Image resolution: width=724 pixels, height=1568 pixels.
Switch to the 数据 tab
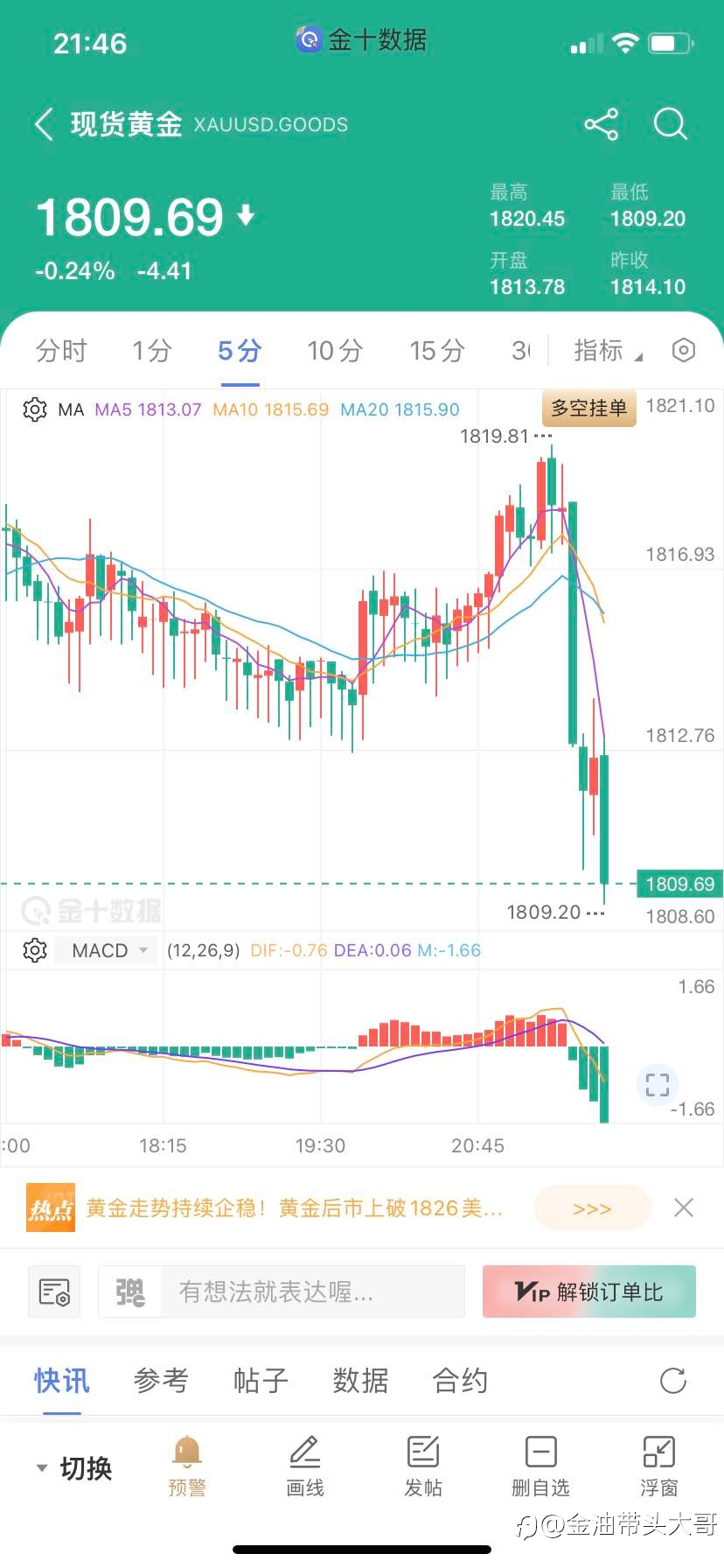tap(360, 1381)
